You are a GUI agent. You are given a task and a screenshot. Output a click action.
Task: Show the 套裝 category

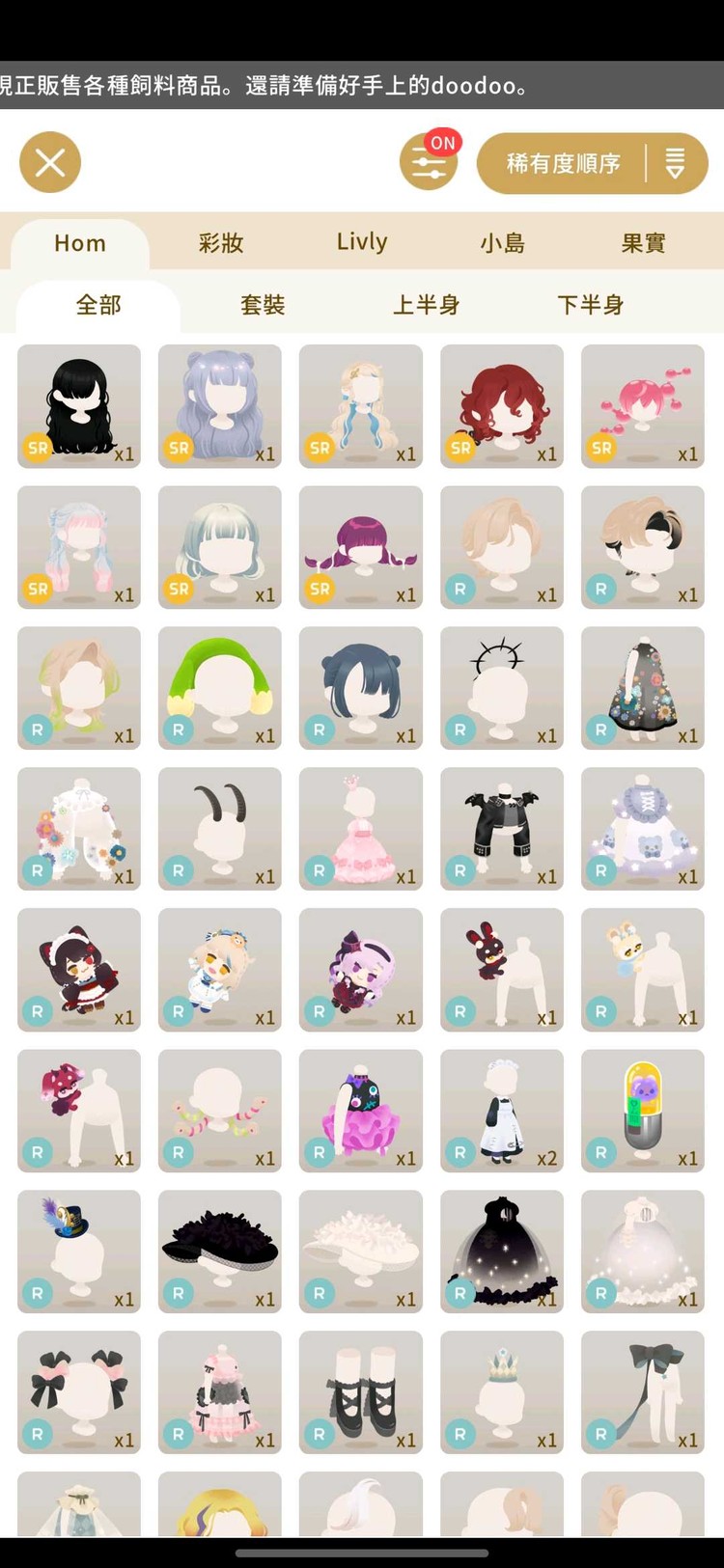[263, 305]
